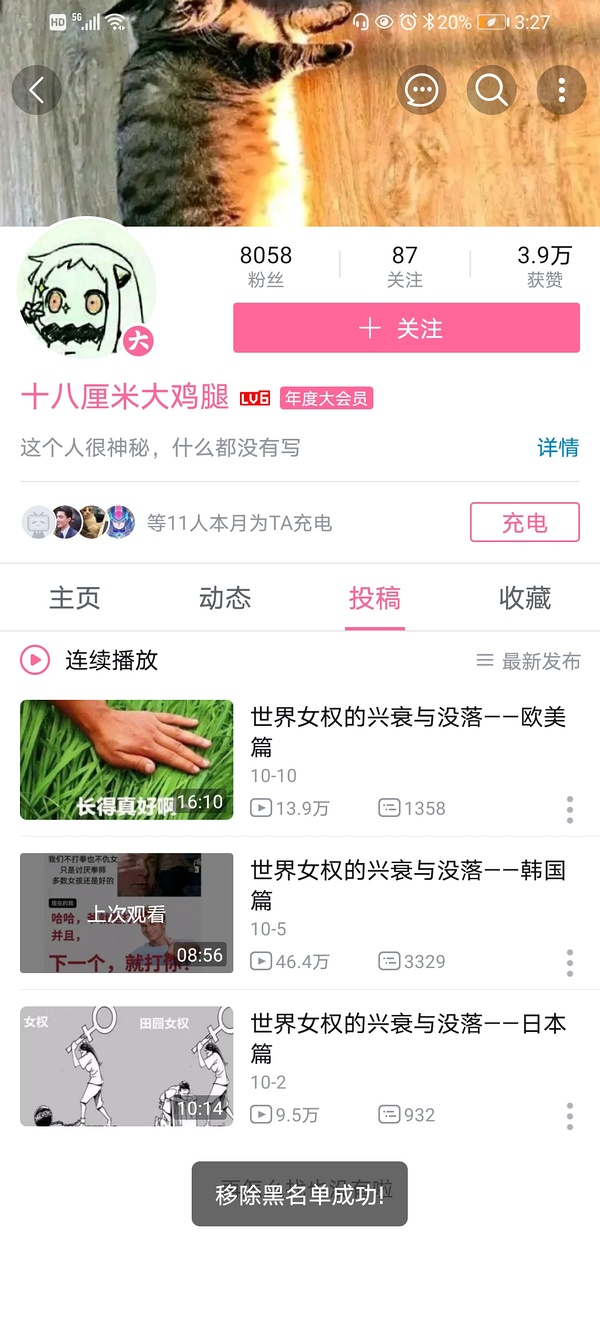Viewport: 600px width, 1333px height.
Task: Open the top-right overflow menu
Action: click(561, 90)
